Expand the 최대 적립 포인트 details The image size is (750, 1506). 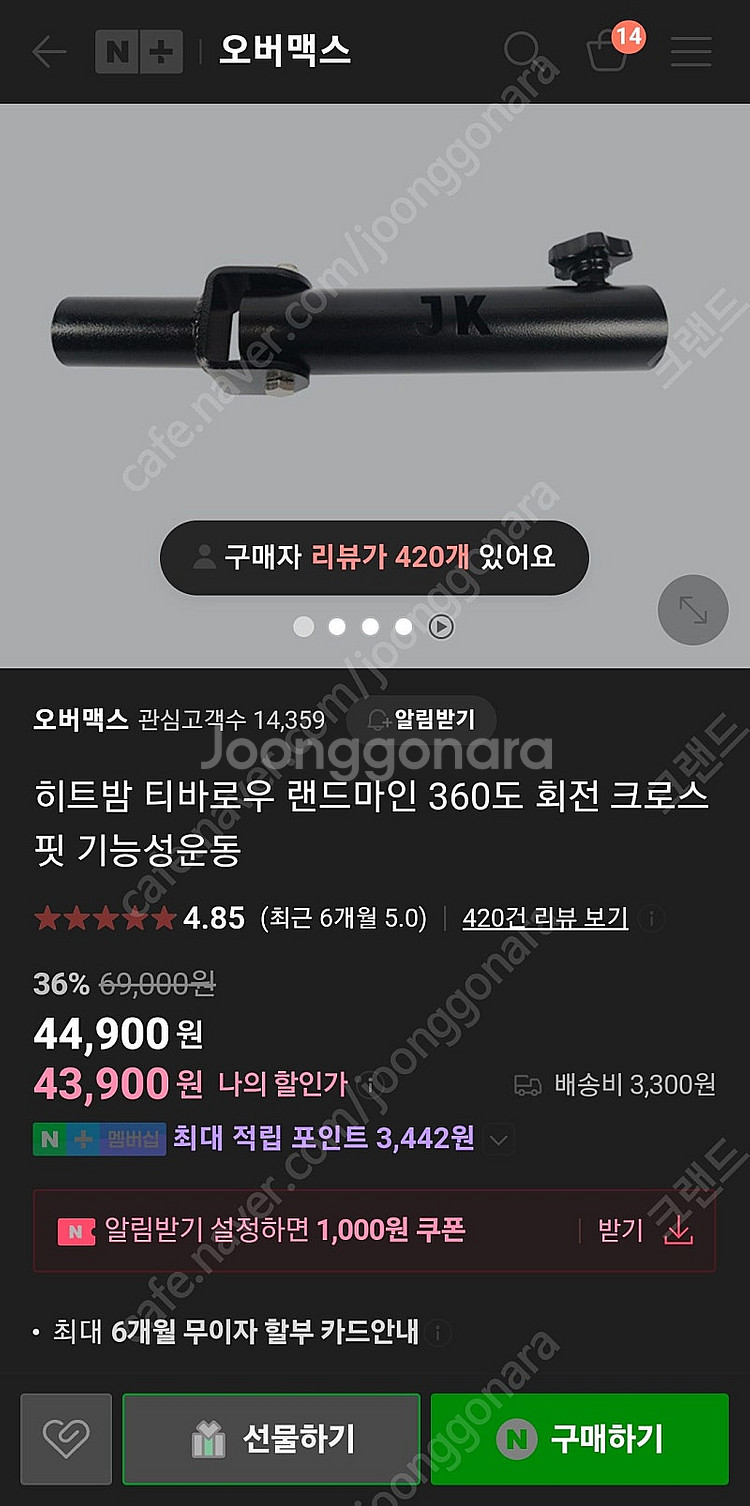point(500,1138)
